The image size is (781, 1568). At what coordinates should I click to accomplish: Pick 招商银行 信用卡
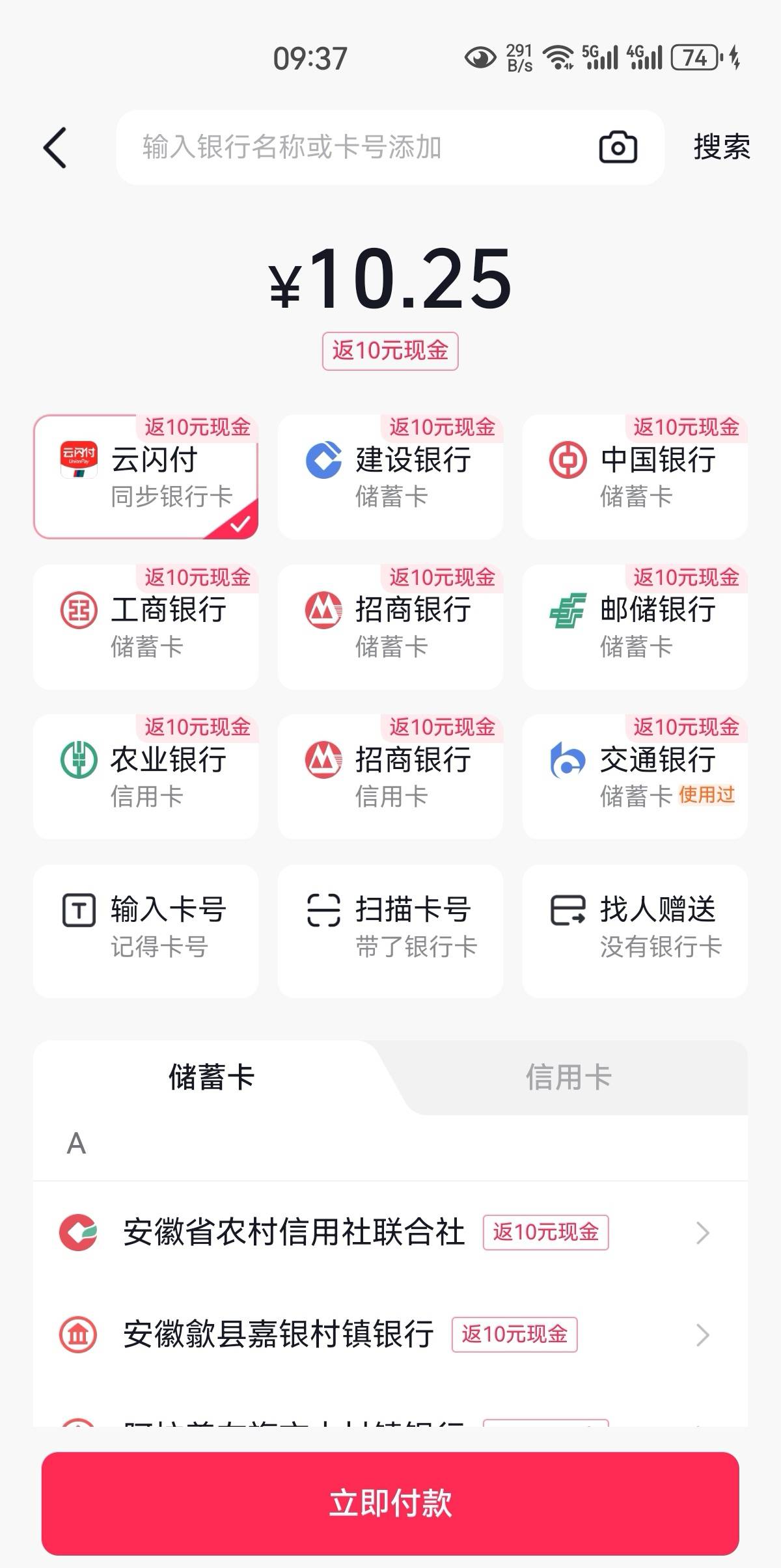click(390, 777)
